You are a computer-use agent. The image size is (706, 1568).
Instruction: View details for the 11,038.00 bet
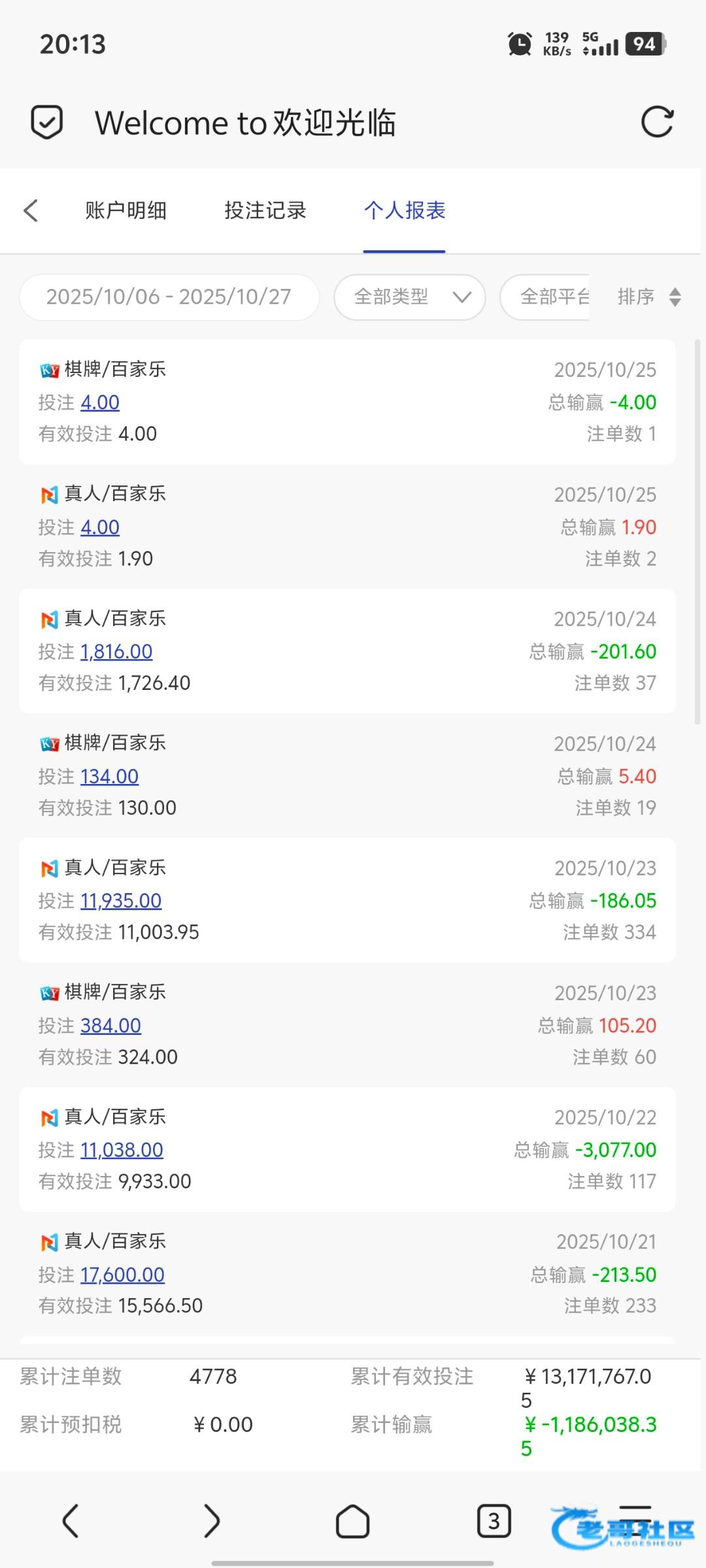tap(122, 1150)
